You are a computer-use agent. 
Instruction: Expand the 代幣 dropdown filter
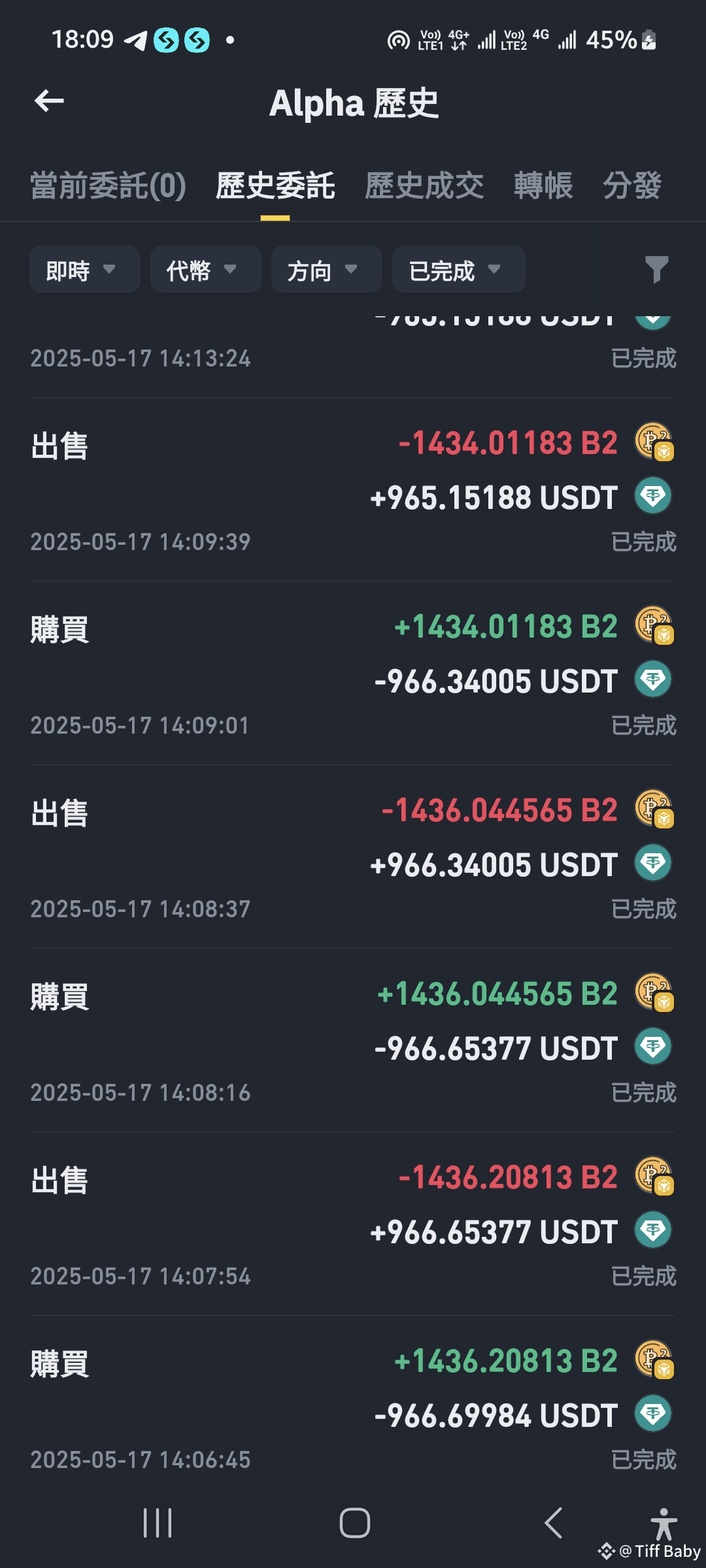coord(206,269)
